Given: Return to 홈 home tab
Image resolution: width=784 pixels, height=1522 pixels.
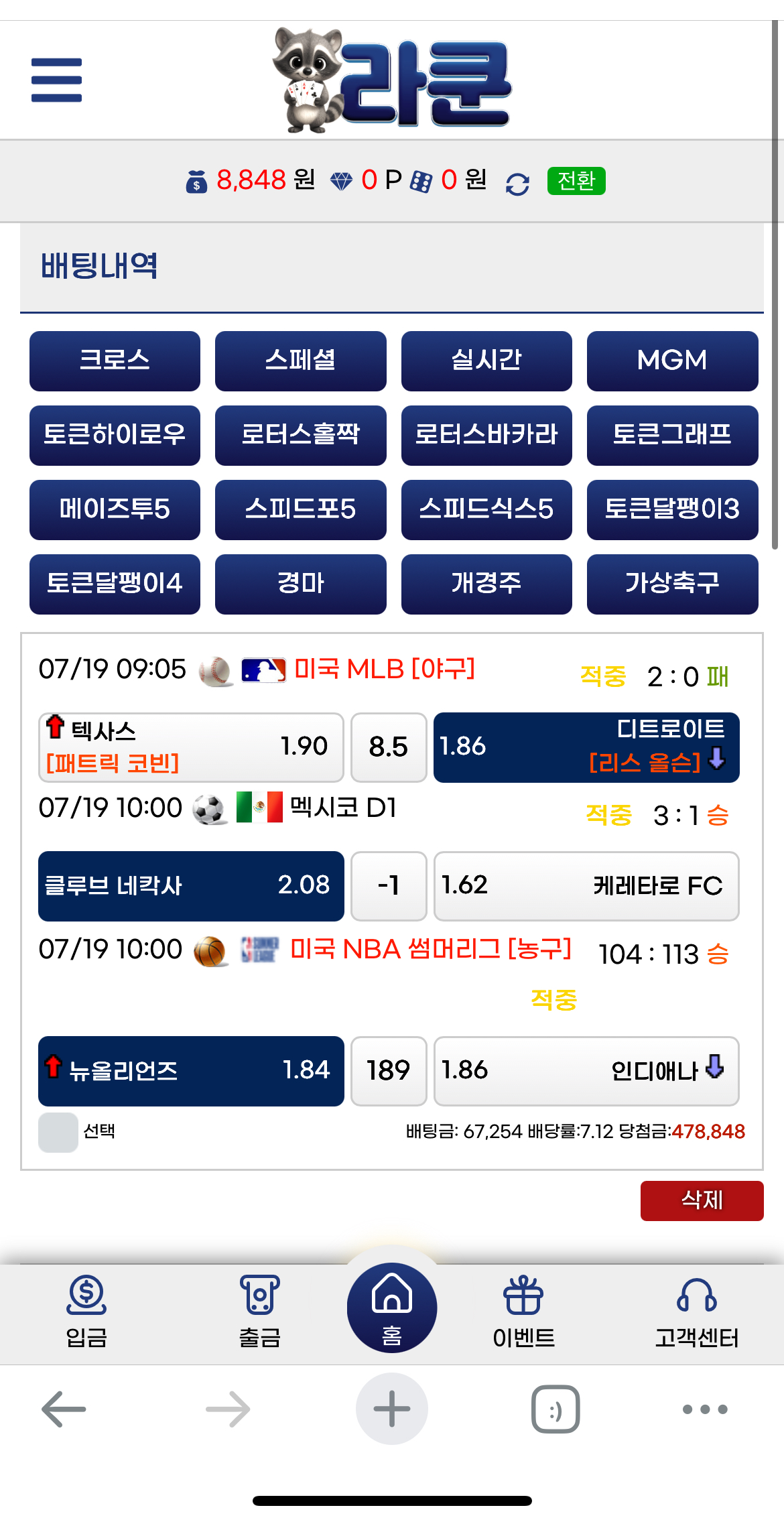Looking at the screenshot, I should coord(392,1308).
